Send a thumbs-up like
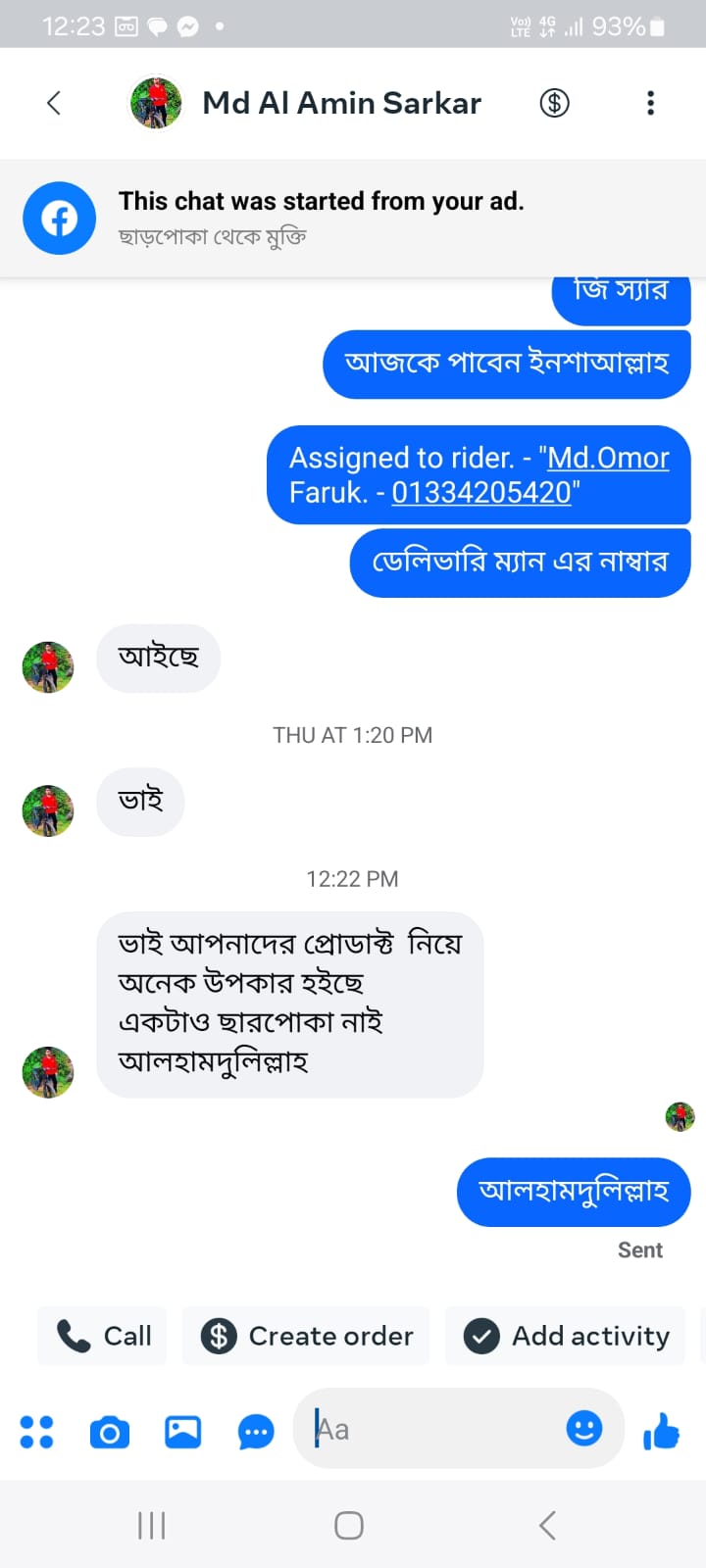Image resolution: width=706 pixels, height=1568 pixels. (662, 1432)
